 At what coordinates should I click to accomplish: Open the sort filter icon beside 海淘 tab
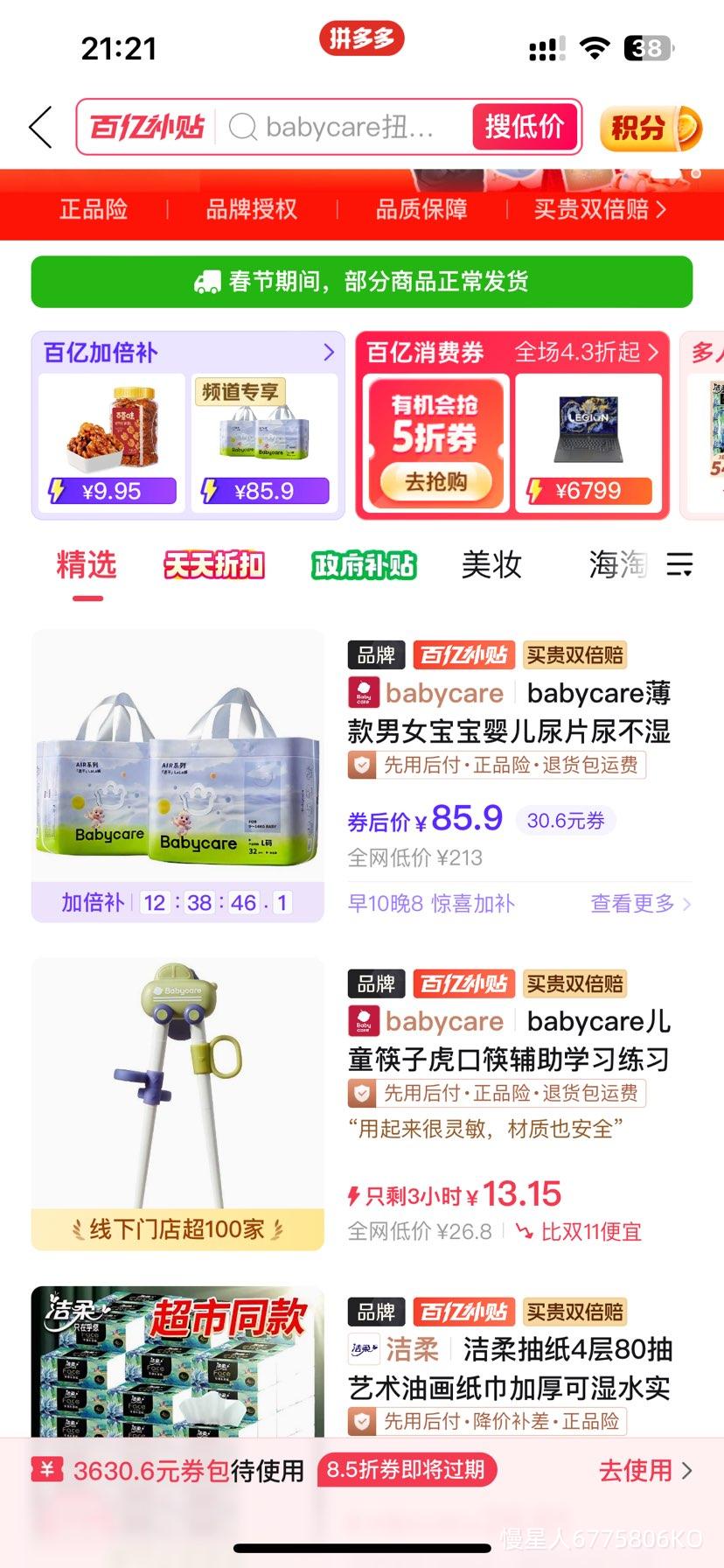pyautogui.click(x=679, y=566)
